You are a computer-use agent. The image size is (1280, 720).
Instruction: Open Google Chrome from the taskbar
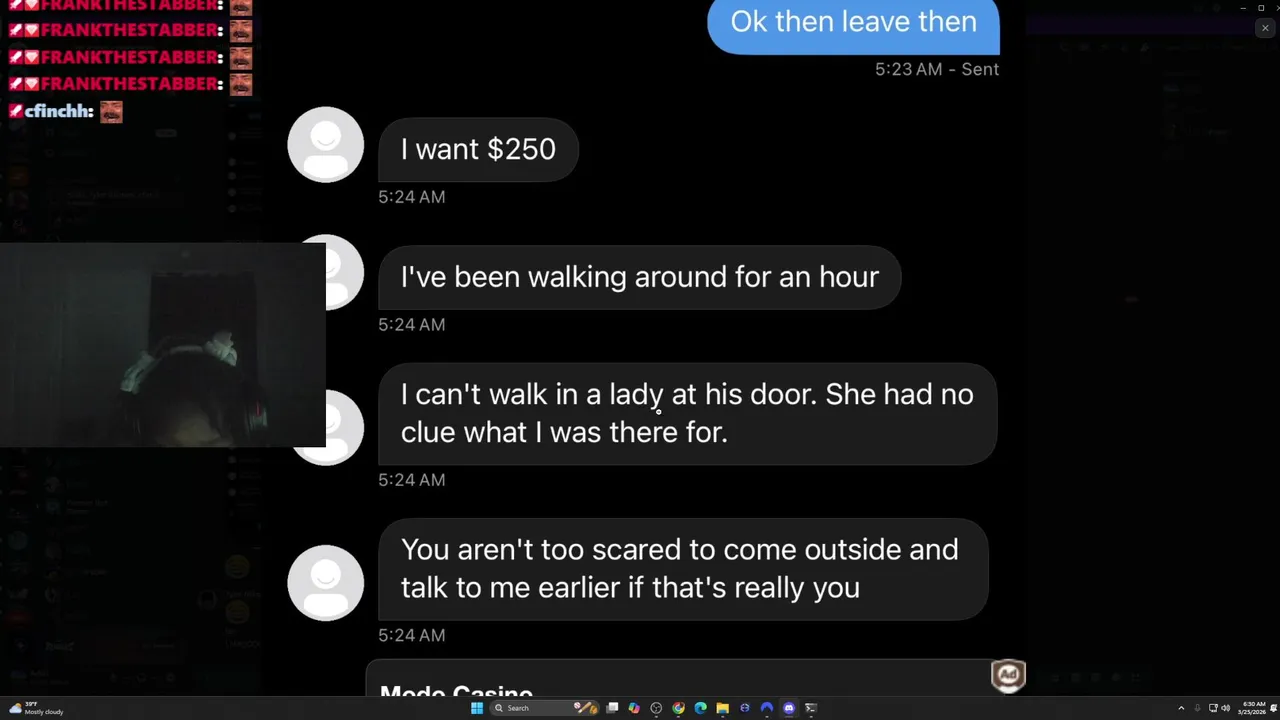pos(678,708)
